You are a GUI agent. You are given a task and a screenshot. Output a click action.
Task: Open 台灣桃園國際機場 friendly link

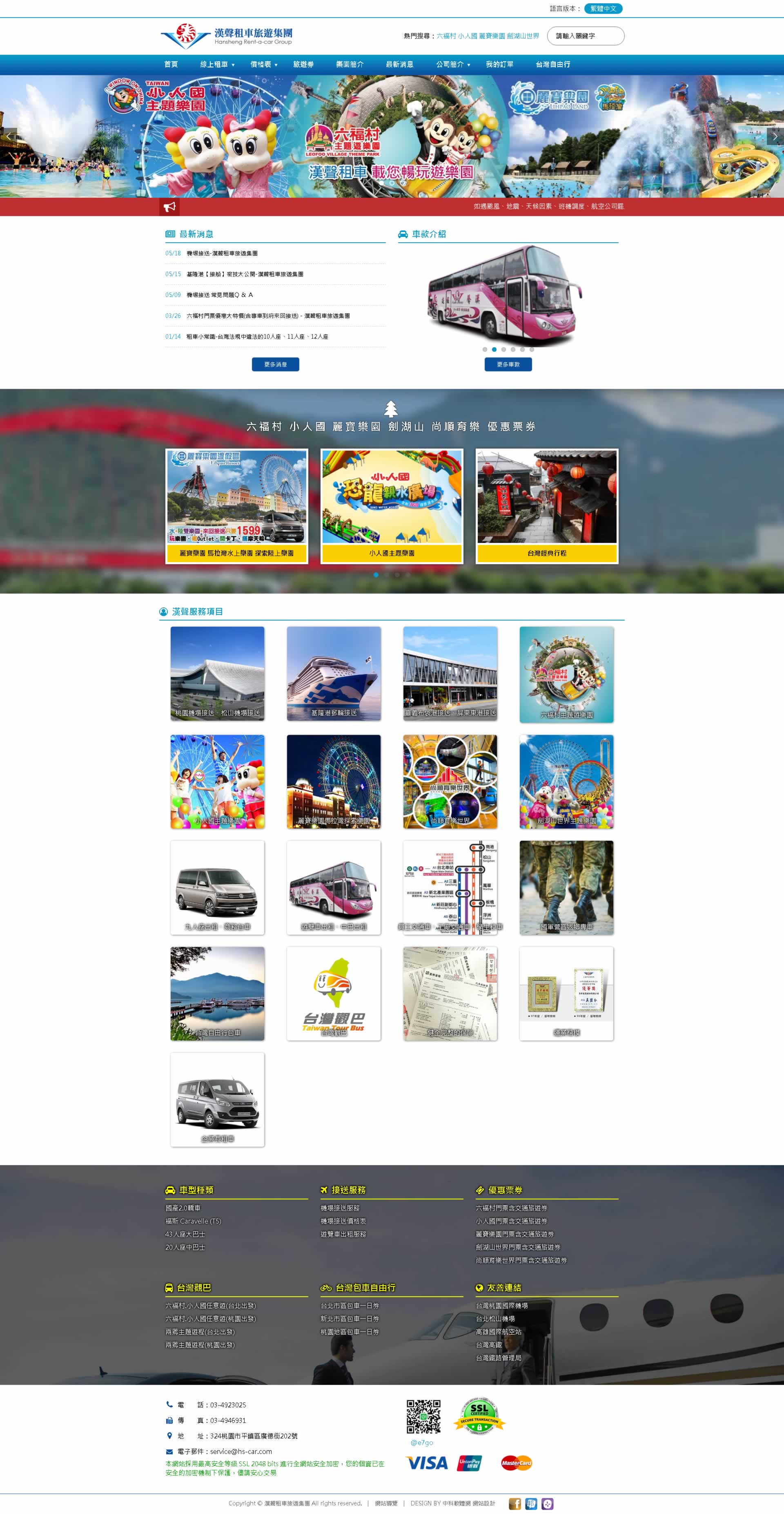501,1305
